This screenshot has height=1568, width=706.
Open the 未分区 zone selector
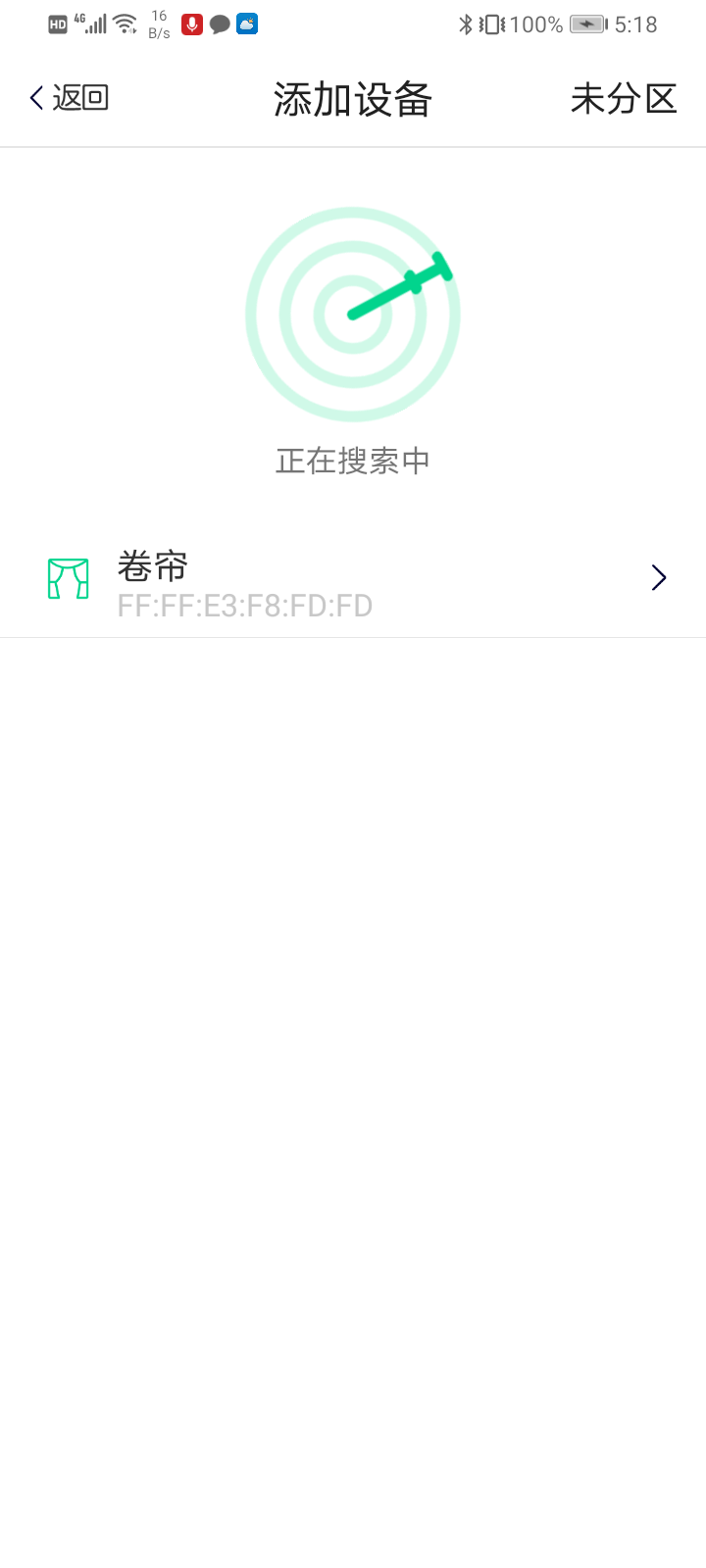tap(624, 98)
